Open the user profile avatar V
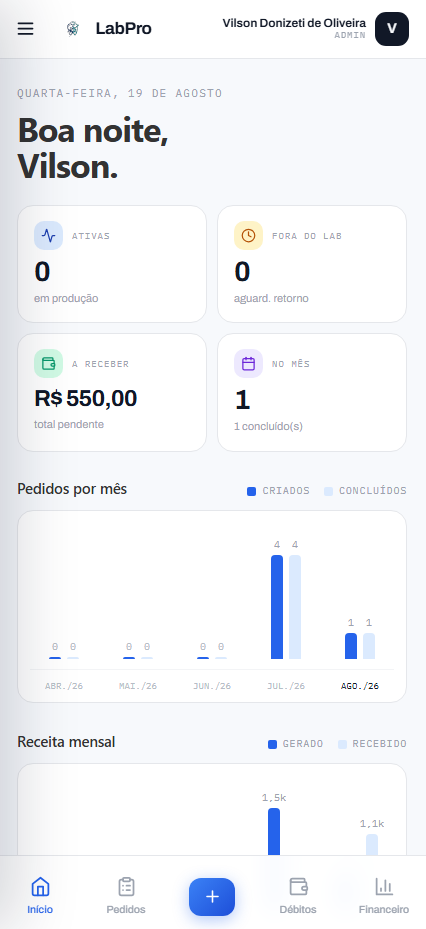This screenshot has width=426, height=929. pyautogui.click(x=392, y=28)
